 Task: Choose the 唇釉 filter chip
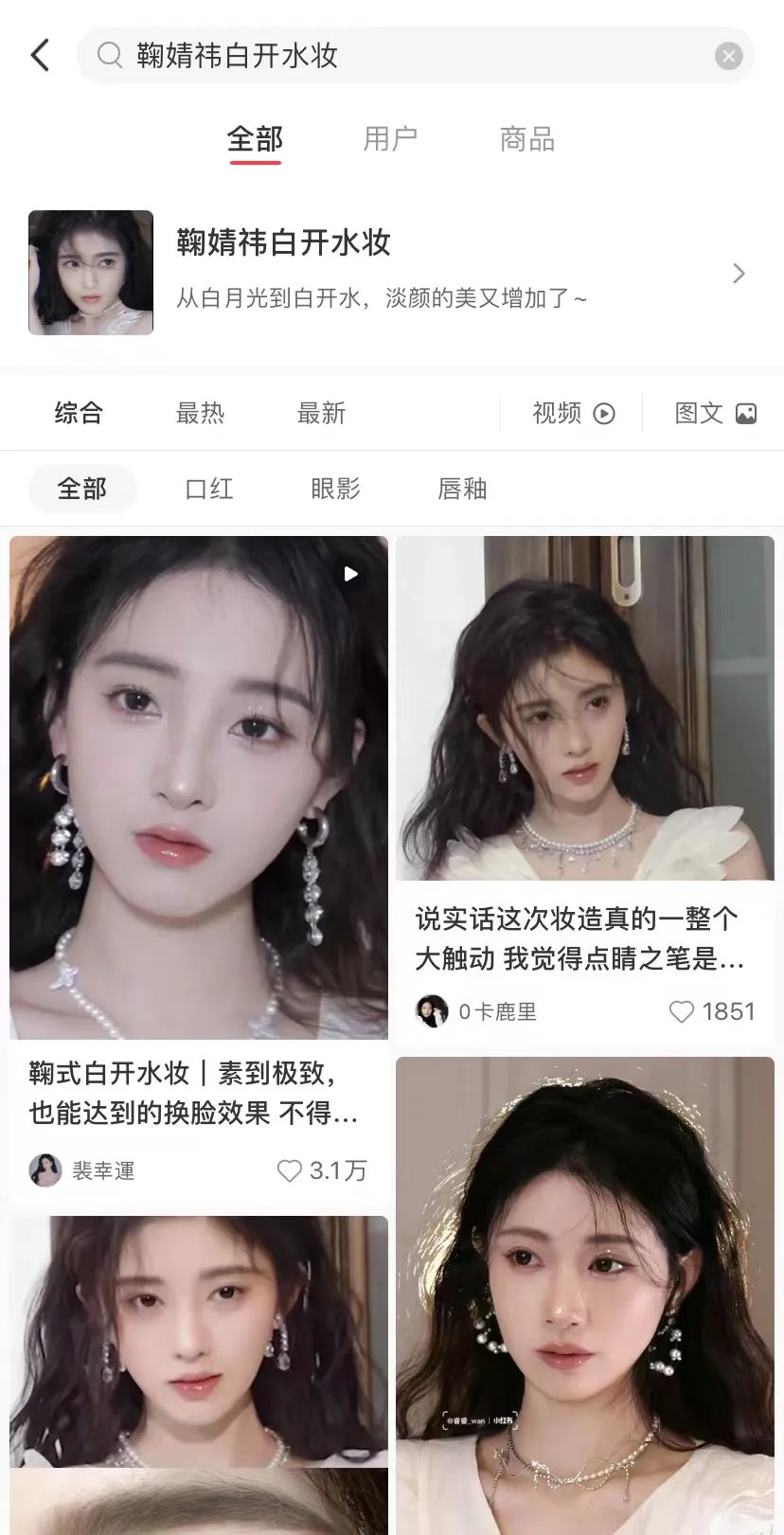pyautogui.click(x=462, y=489)
